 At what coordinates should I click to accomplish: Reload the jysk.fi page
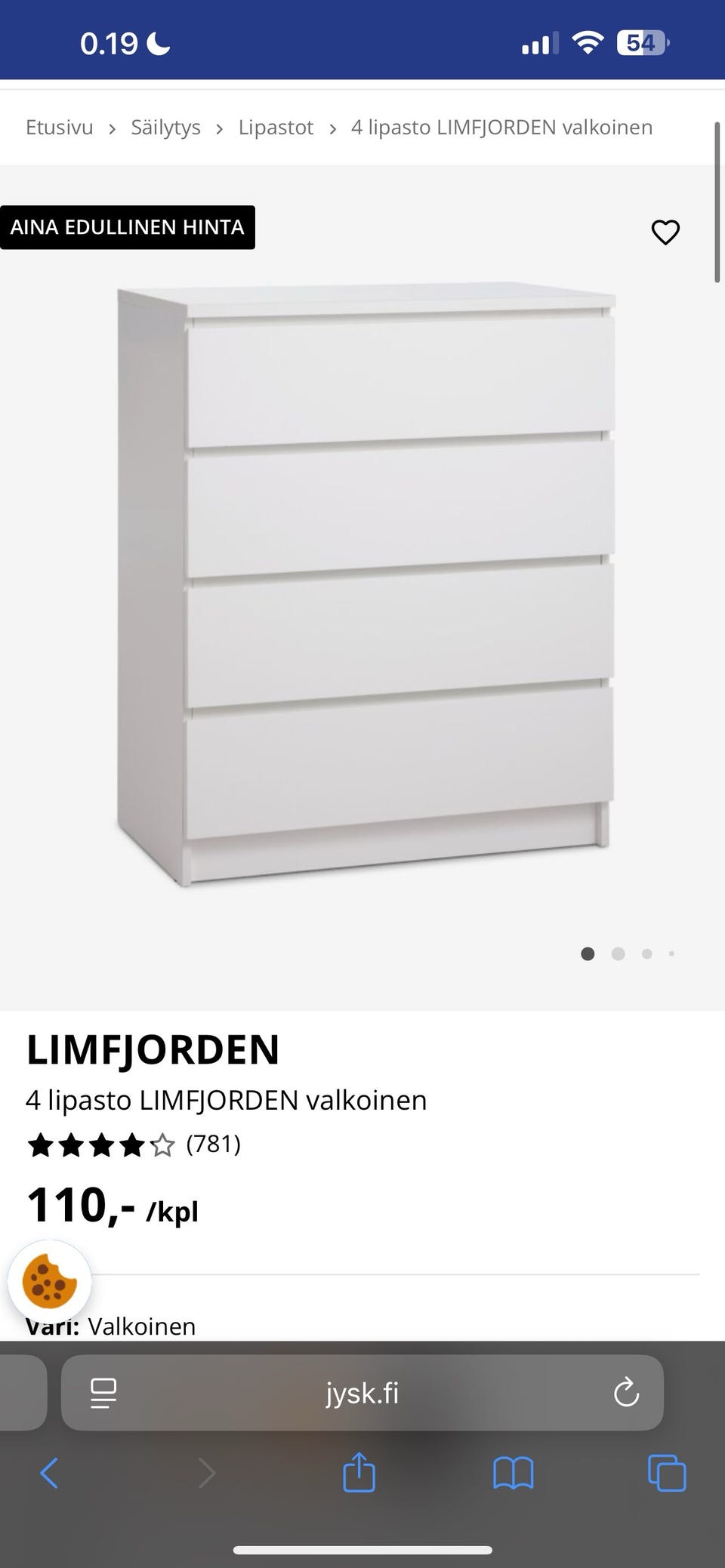(x=626, y=1393)
